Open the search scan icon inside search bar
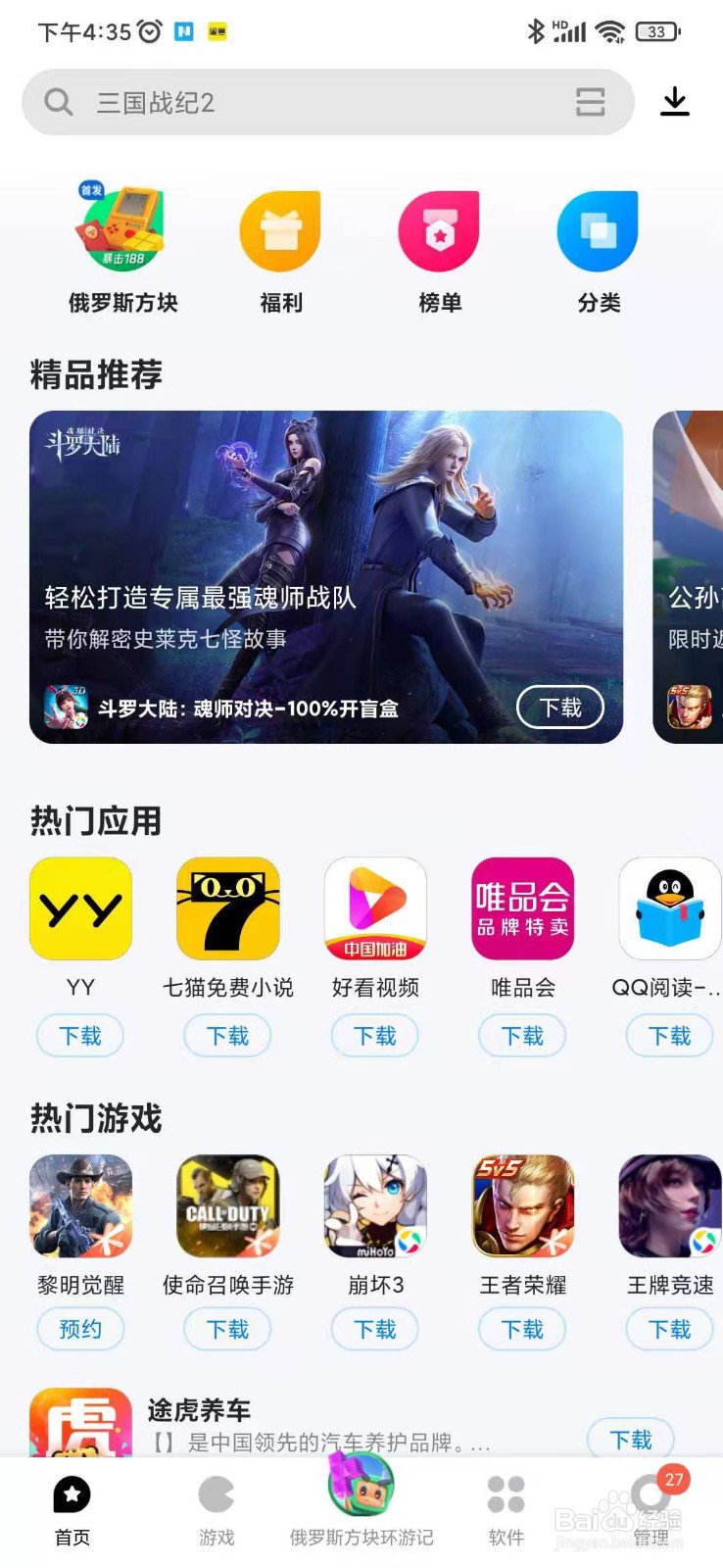Screen dimensions: 723x1568 click(588, 102)
